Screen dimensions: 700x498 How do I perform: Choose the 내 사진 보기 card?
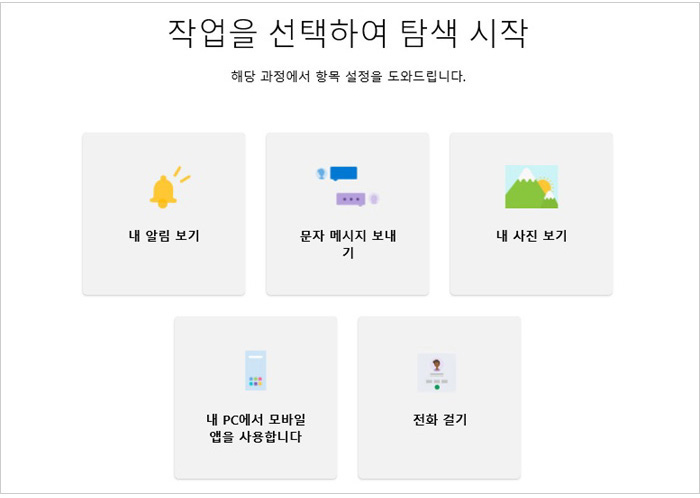click(x=531, y=214)
